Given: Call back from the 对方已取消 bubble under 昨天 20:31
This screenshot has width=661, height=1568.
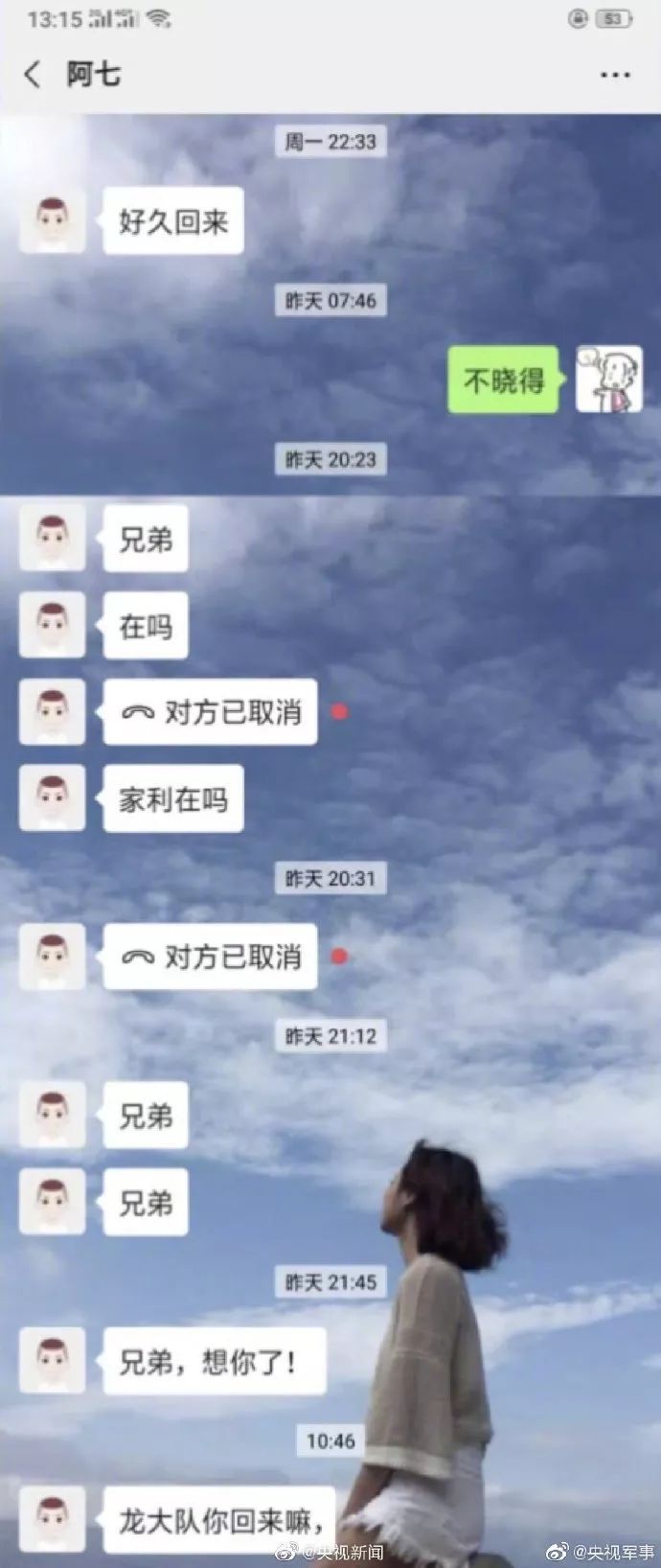Looking at the screenshot, I should (x=210, y=957).
